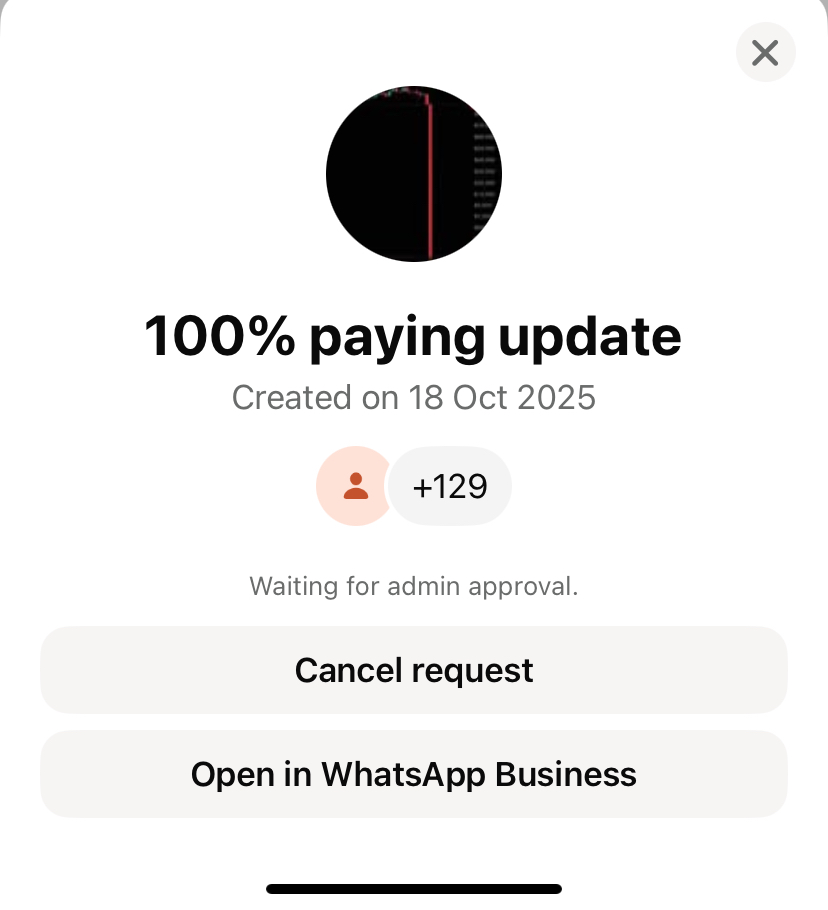Cancel the join request
The image size is (828, 910).
tap(414, 670)
